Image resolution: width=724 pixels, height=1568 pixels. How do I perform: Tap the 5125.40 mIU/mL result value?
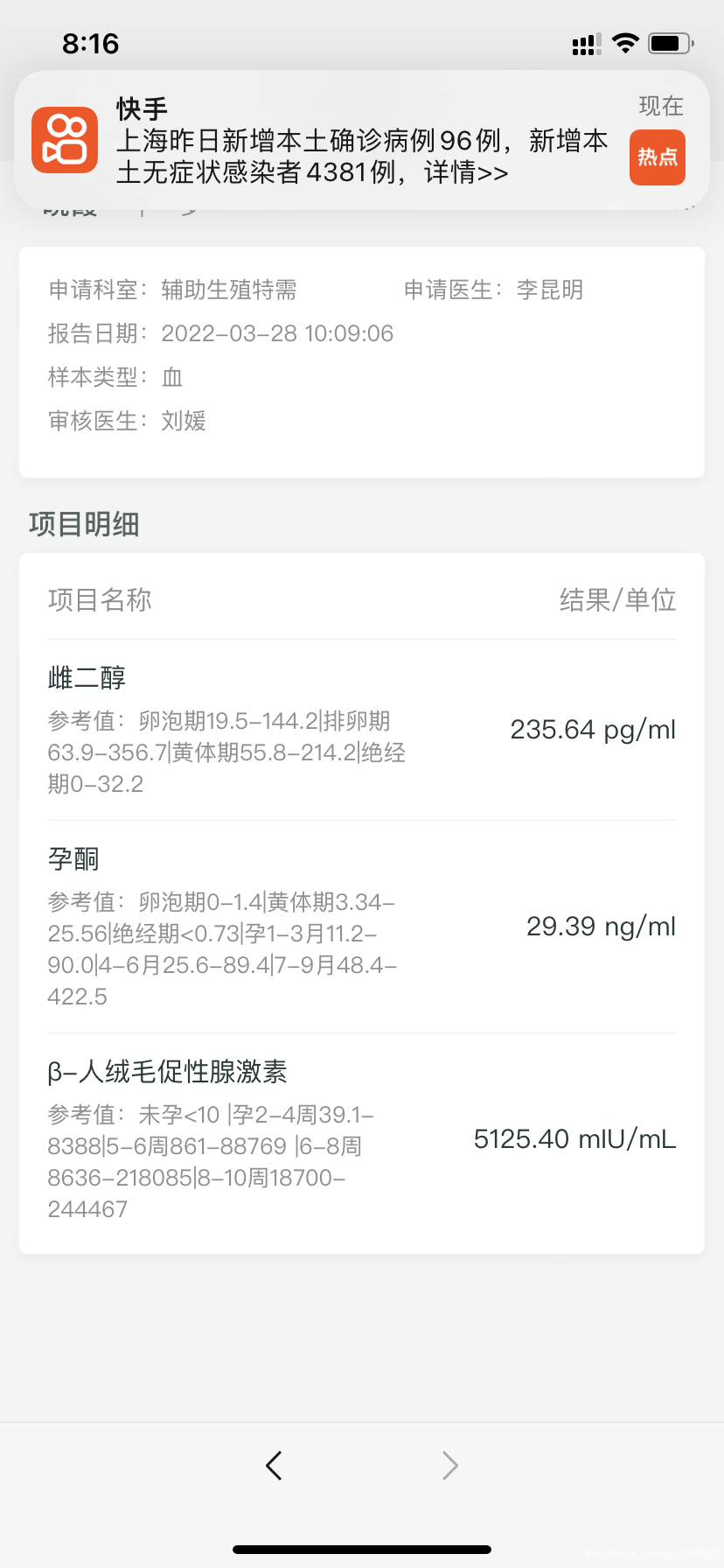(574, 1138)
